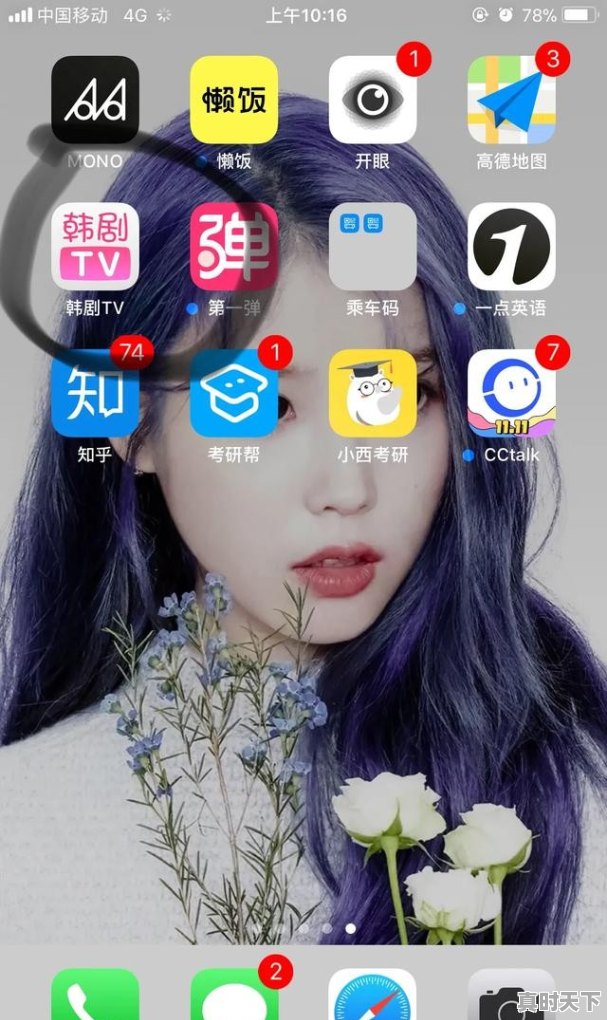This screenshot has width=607, height=1020.
Task: Launch the 懒饭 app
Action: pyautogui.click(x=234, y=100)
